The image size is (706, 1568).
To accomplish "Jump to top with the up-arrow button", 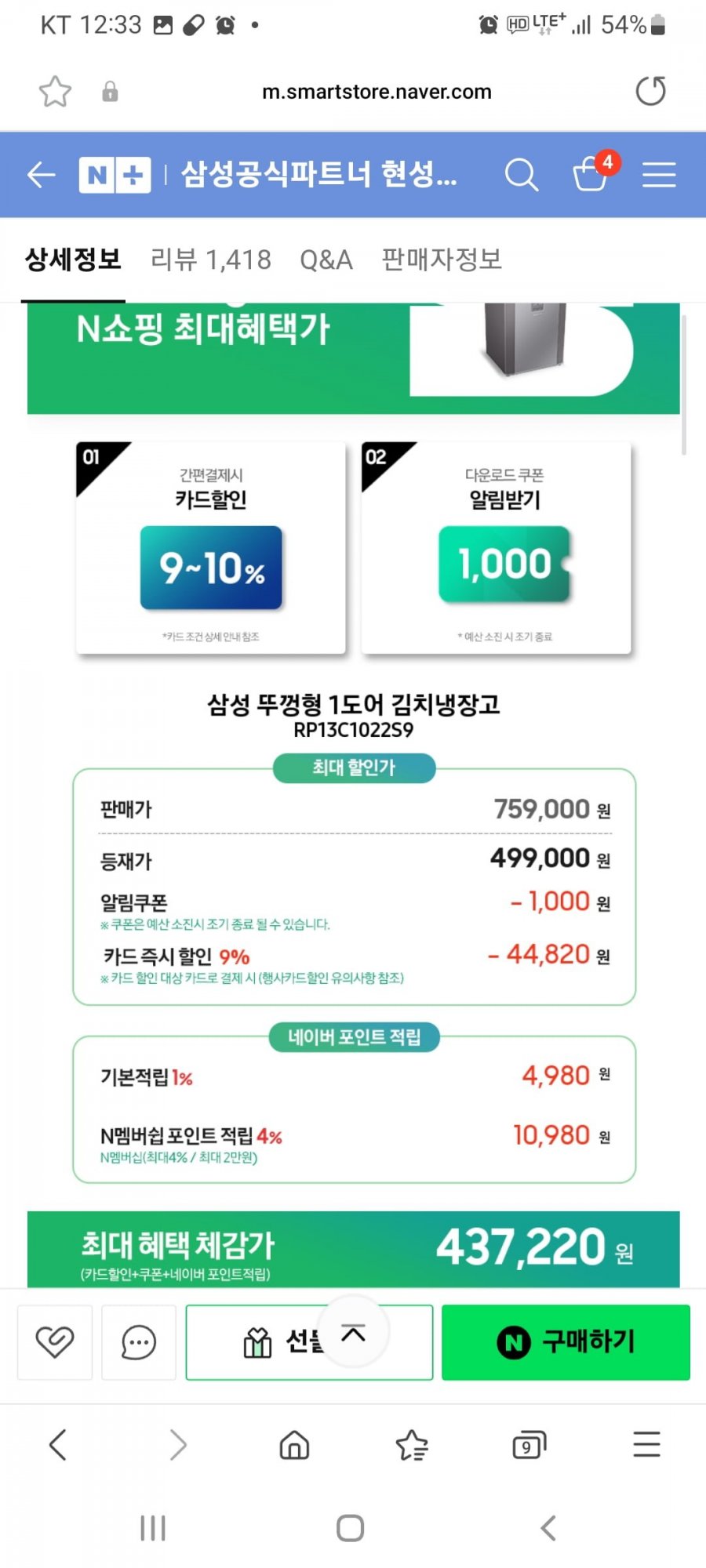I will [354, 1333].
